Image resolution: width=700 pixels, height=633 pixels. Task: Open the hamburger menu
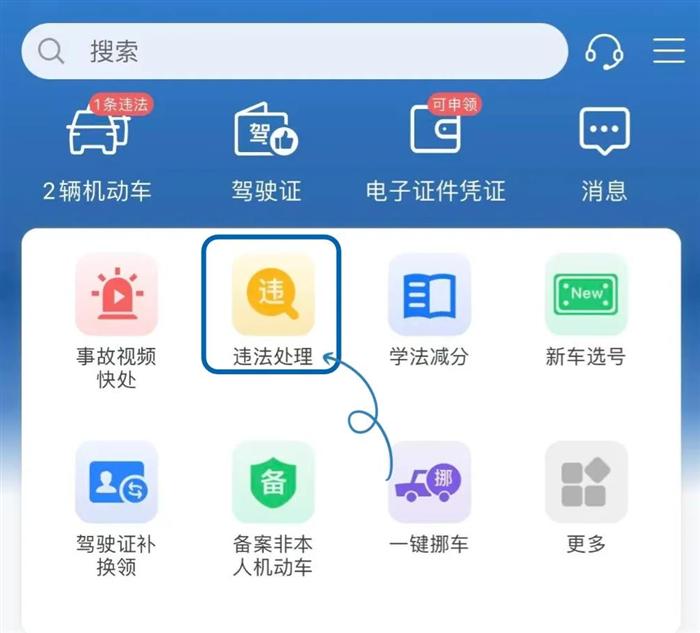669,51
